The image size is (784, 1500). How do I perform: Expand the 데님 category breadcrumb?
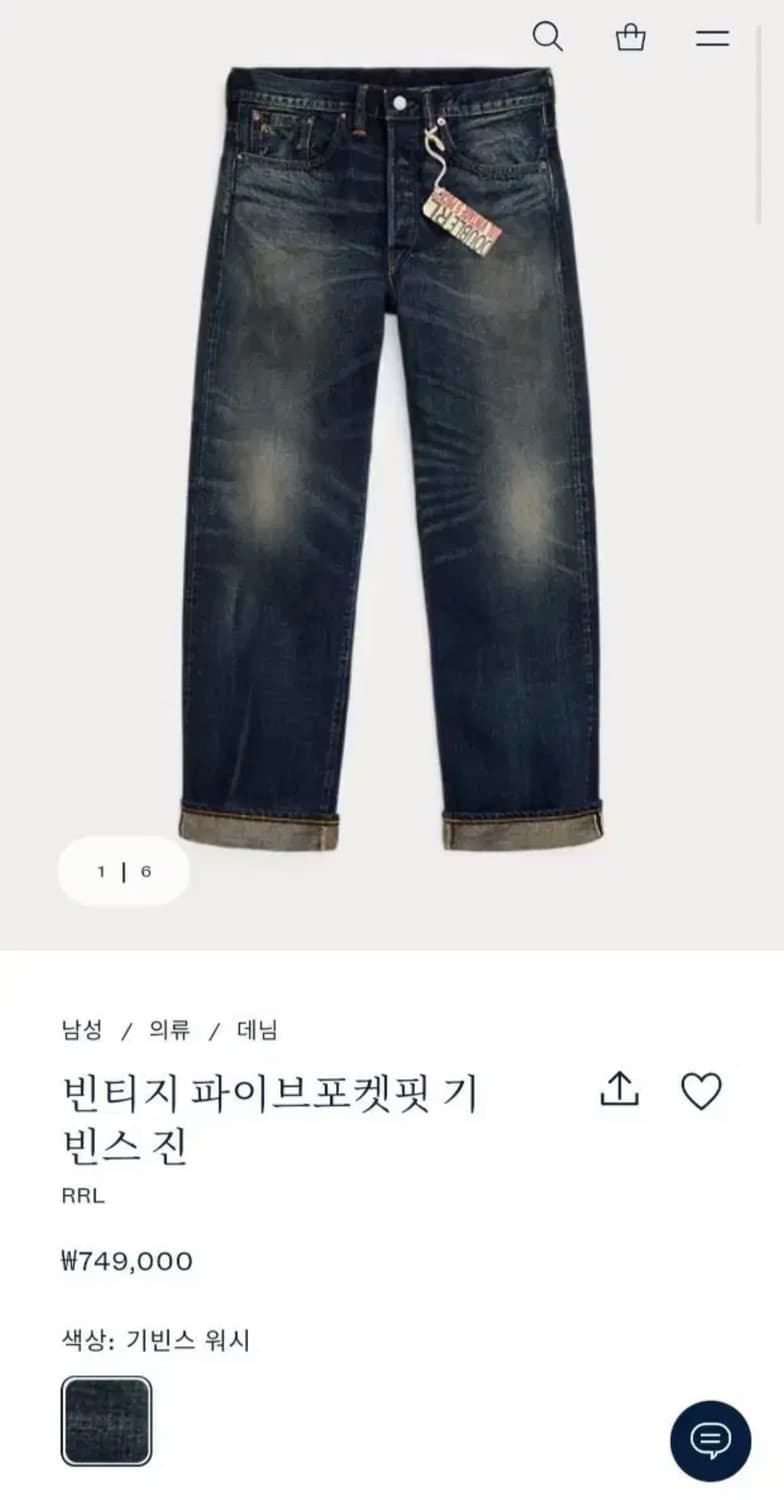tap(256, 1028)
